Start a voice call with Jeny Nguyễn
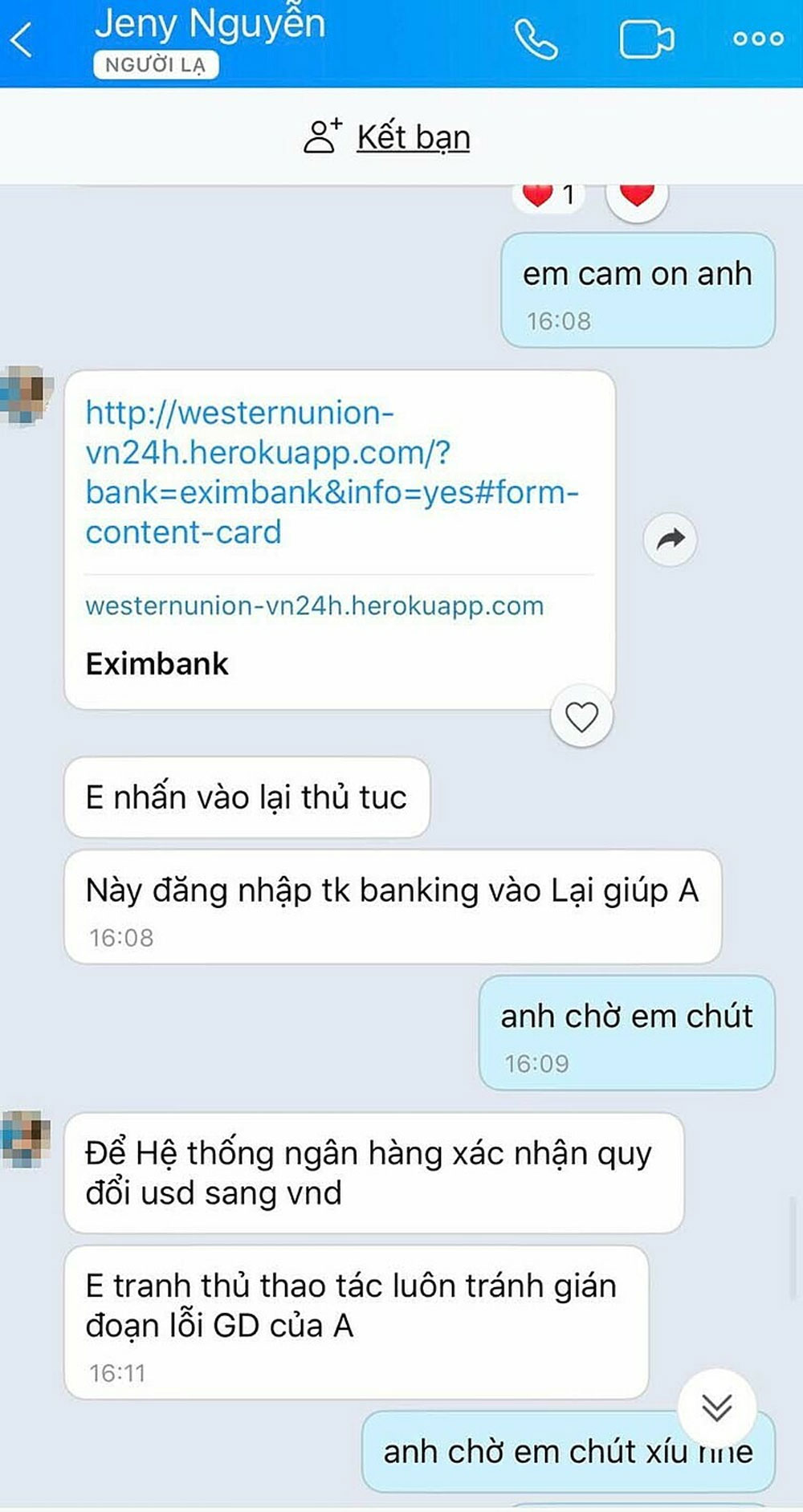 tap(536, 39)
